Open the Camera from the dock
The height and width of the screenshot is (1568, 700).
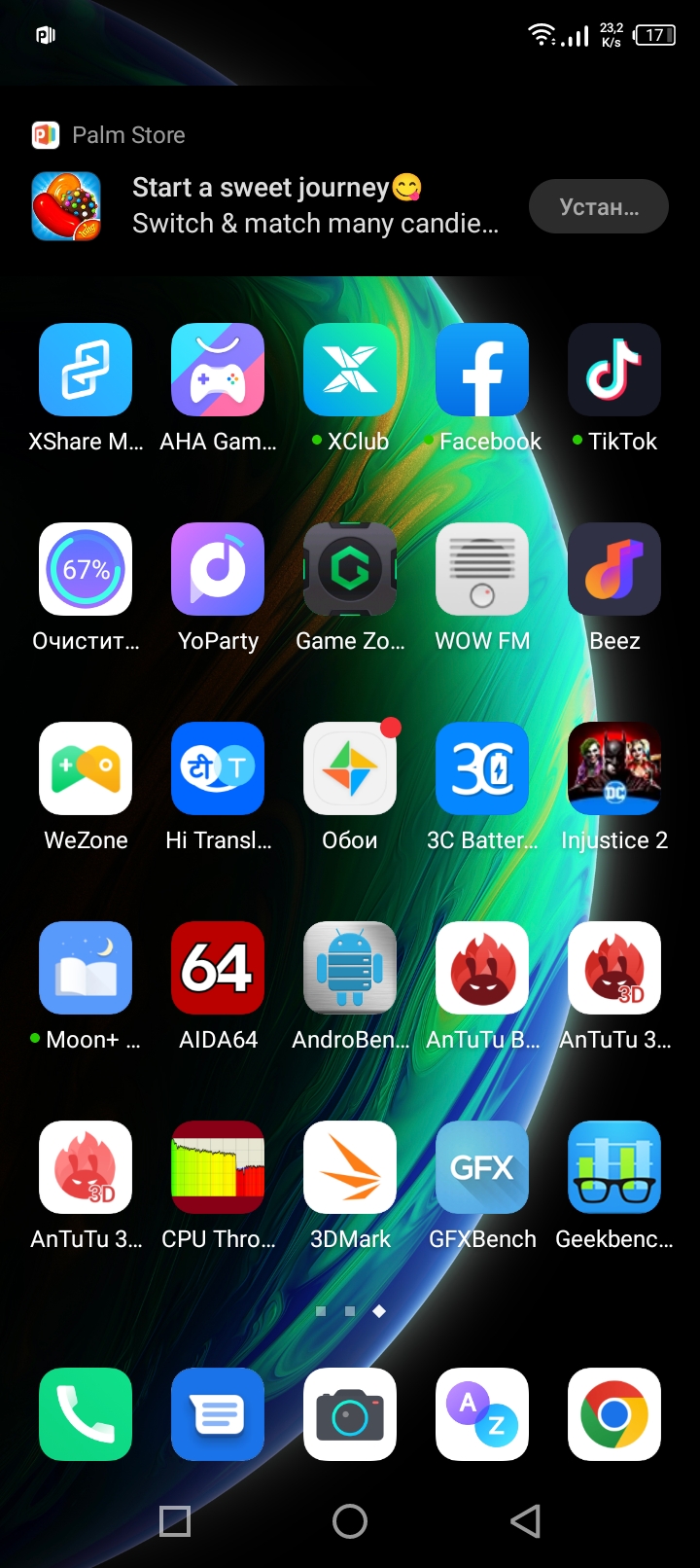tap(350, 1414)
